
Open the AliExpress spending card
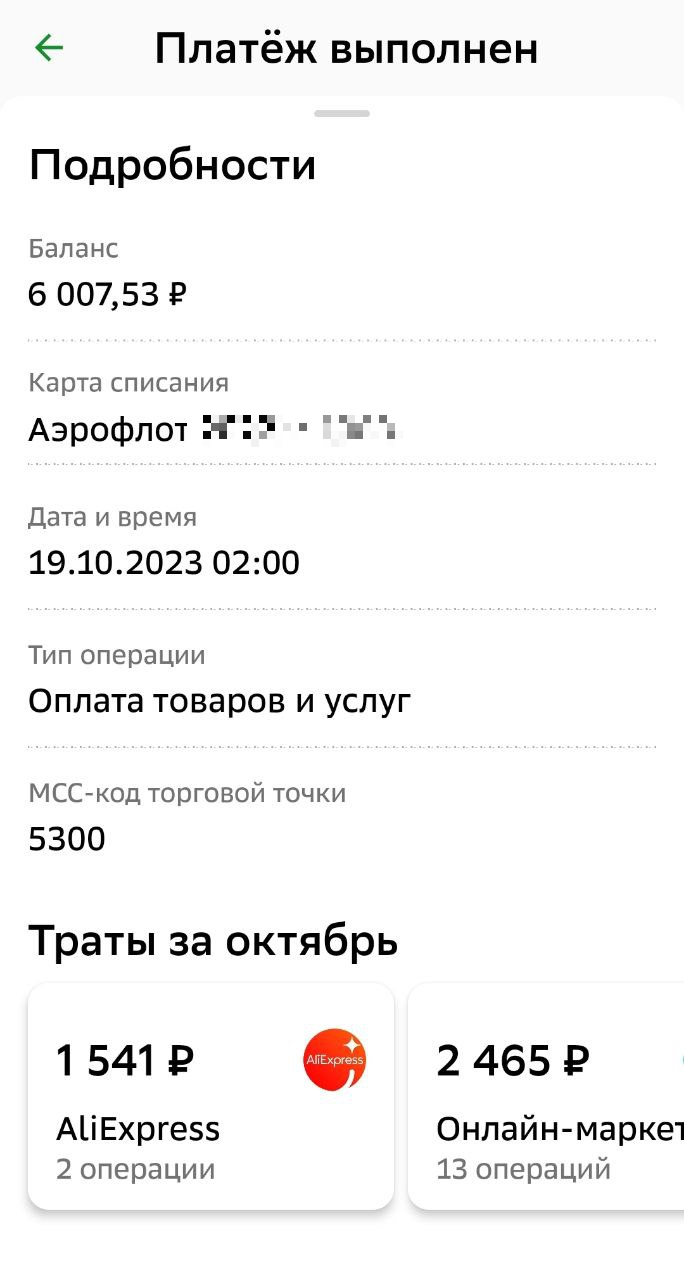(211, 1096)
